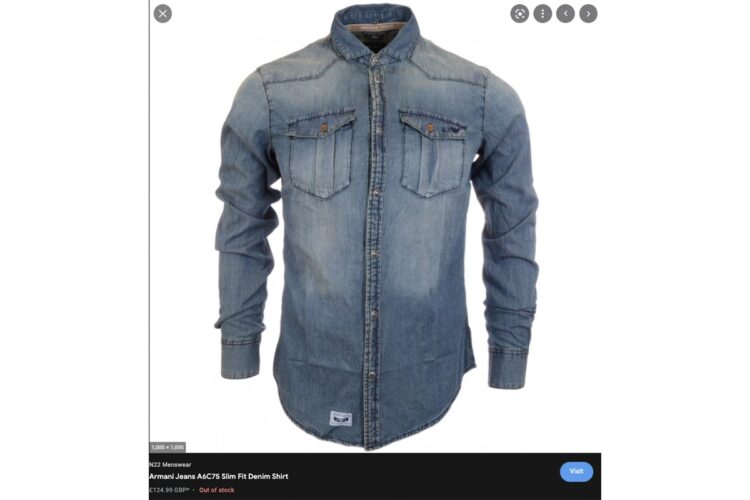Go to the previous image

[x=566, y=13]
